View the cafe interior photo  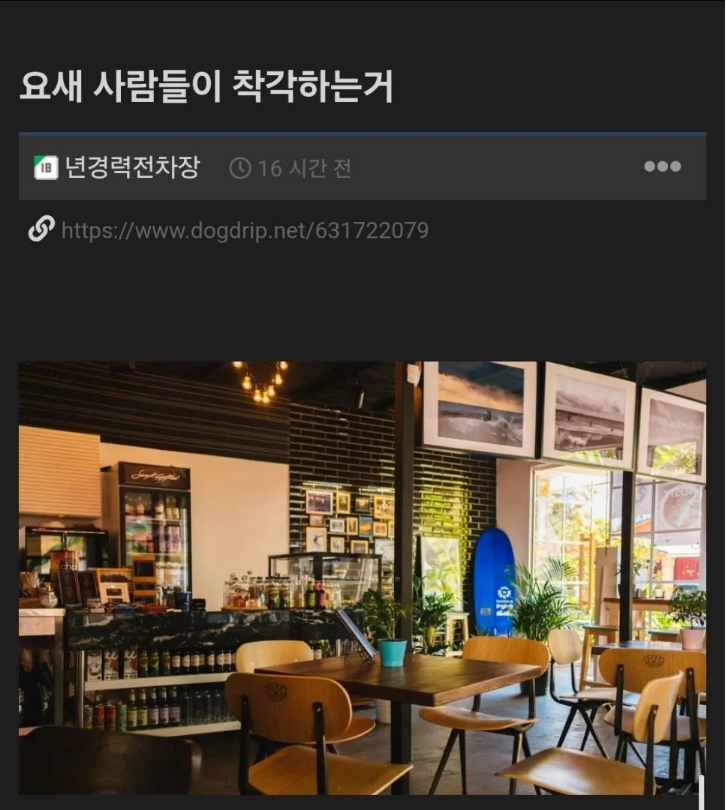(x=362, y=577)
